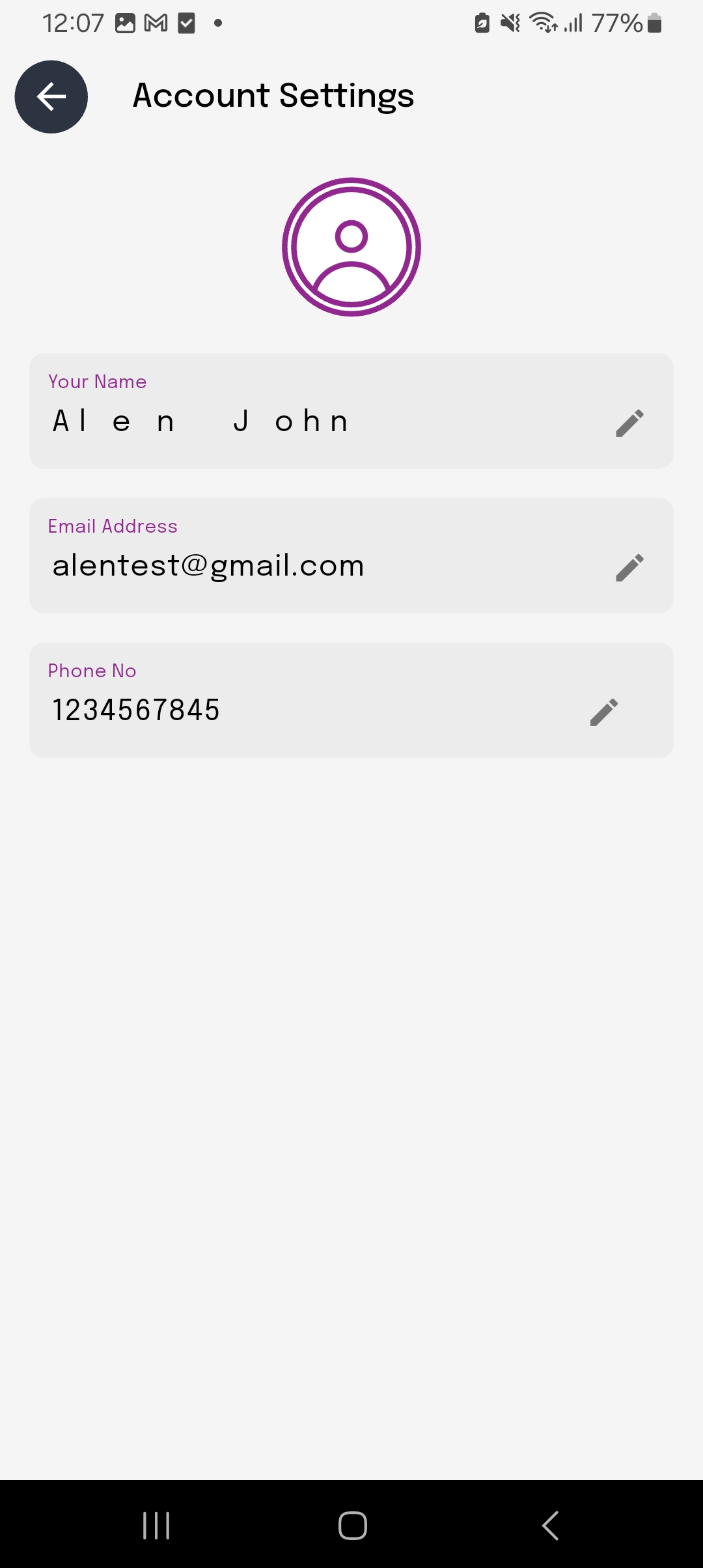Screen dimensions: 703x1568
Task: Change the profile picture avatar
Action: (x=351, y=247)
